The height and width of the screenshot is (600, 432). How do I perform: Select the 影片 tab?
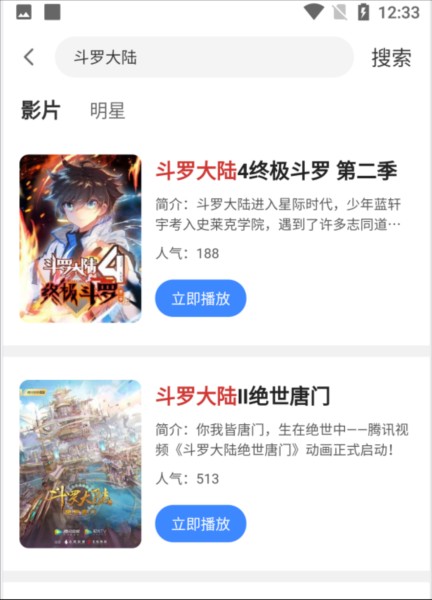tap(40, 110)
